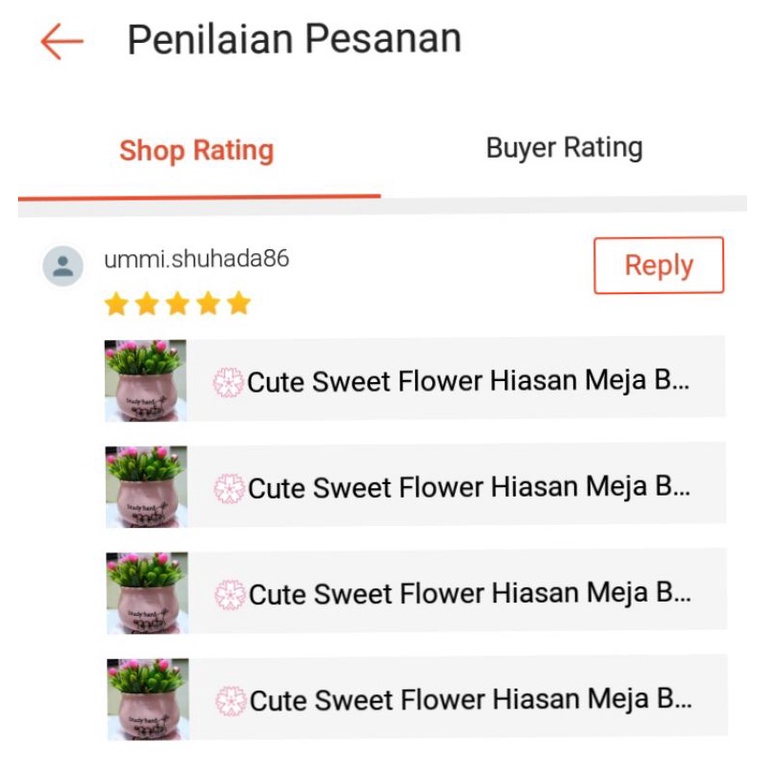Go back using the orange arrow

[x=62, y=42]
